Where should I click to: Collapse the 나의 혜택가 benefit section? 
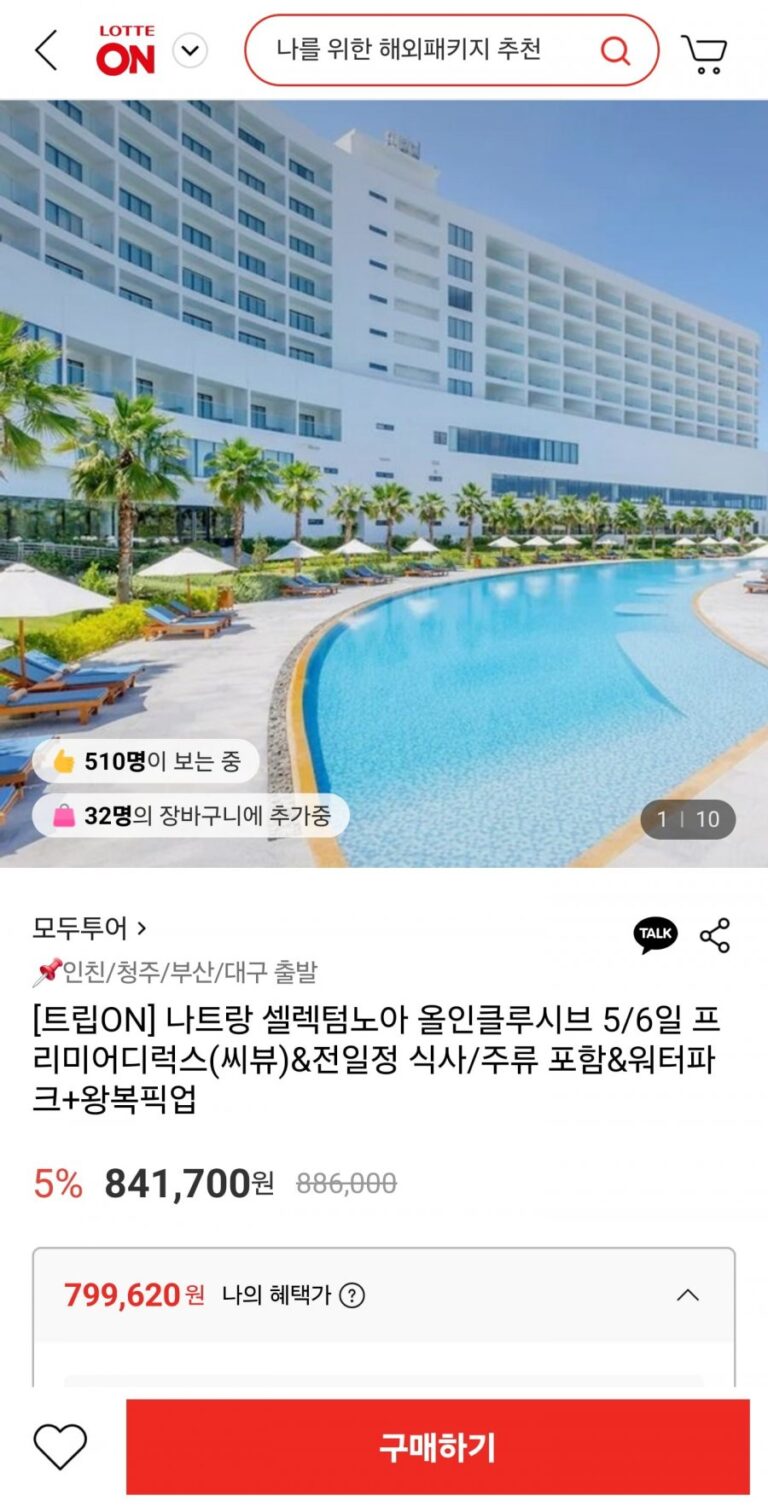687,1296
